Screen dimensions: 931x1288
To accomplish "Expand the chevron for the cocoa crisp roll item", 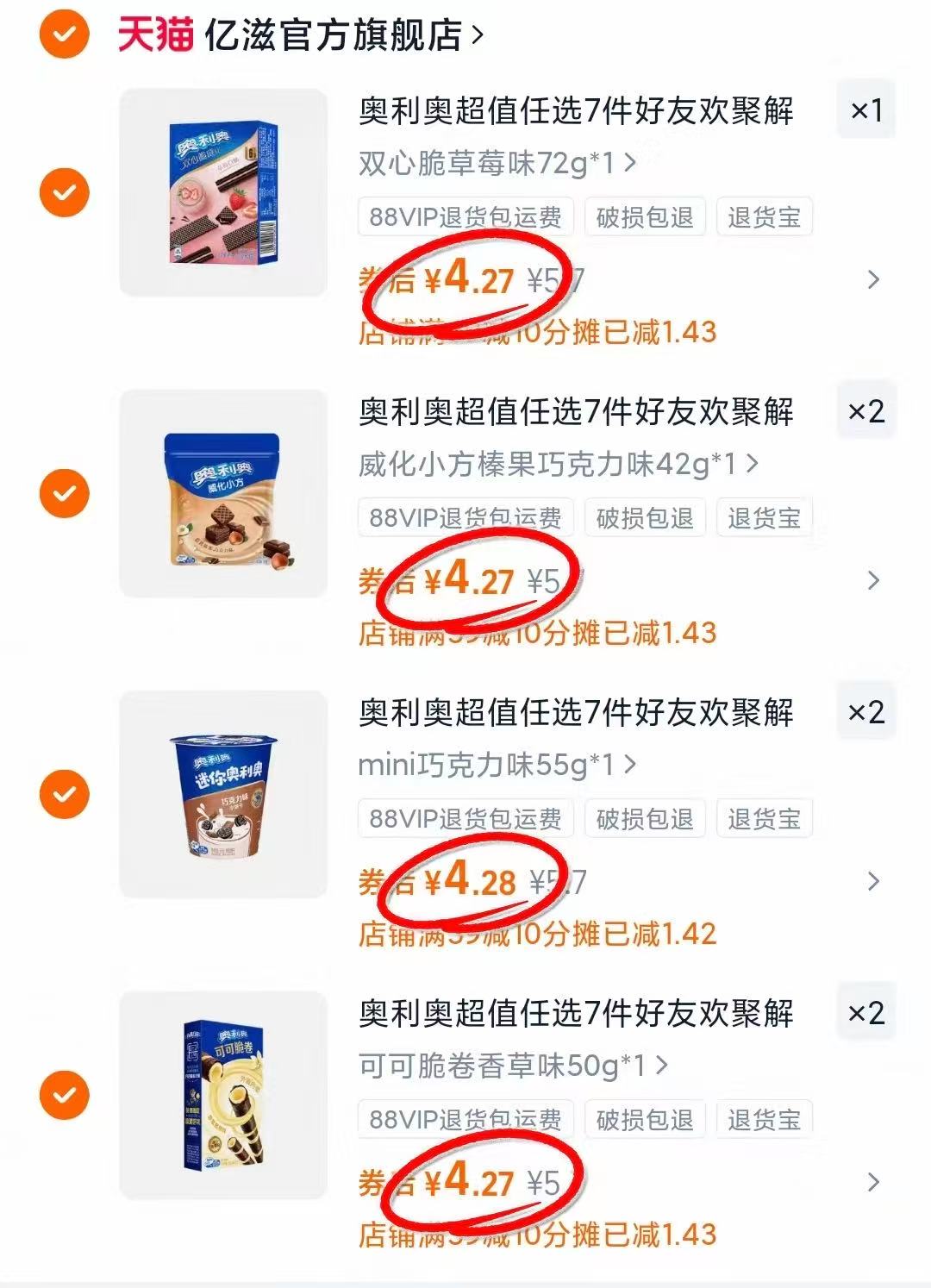I will pyautogui.click(x=873, y=1183).
